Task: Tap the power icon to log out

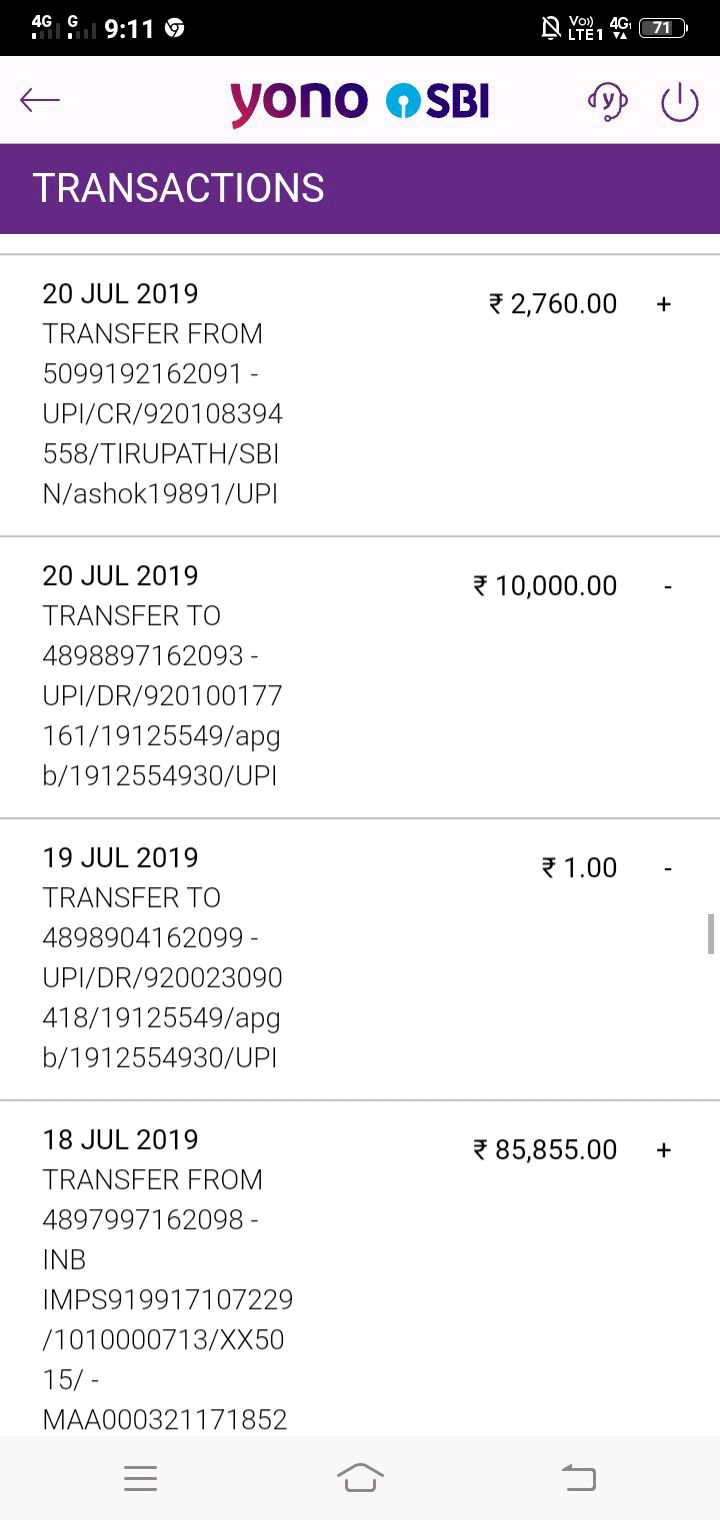Action: [680, 102]
